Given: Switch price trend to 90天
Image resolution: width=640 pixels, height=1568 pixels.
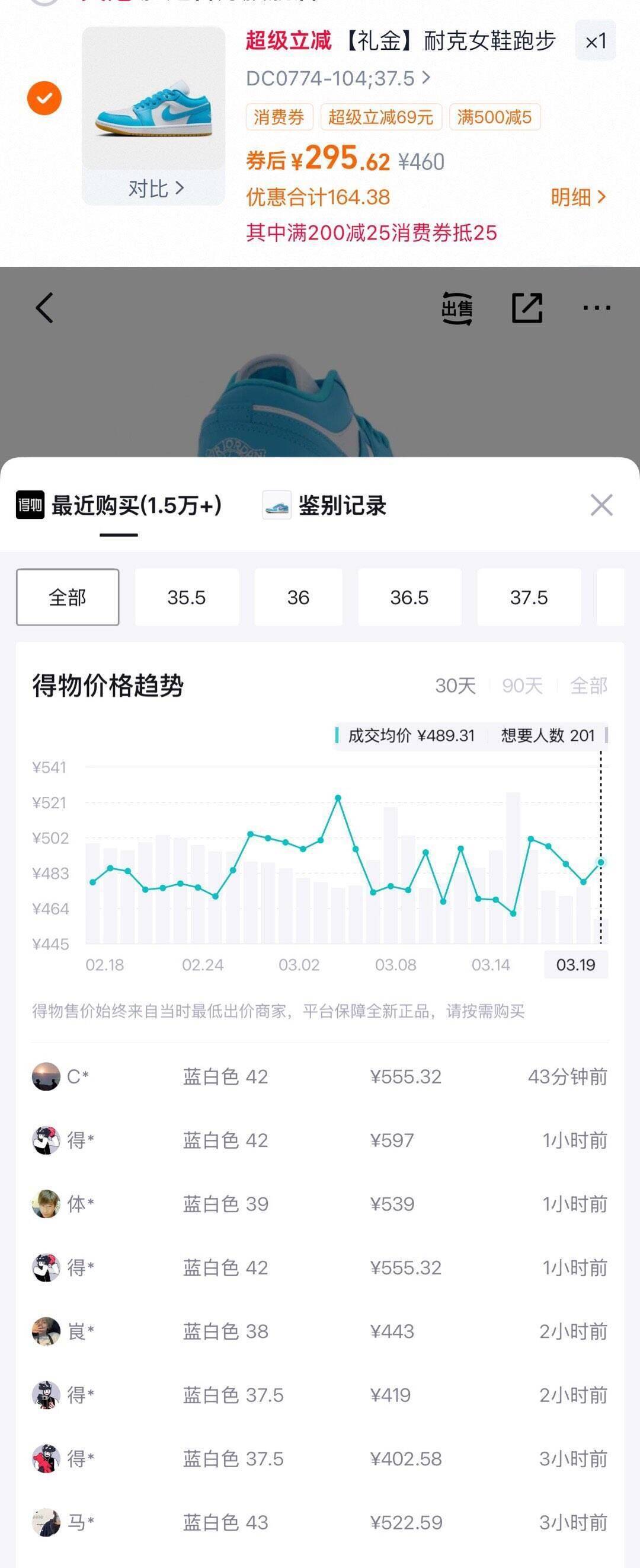Looking at the screenshot, I should point(522,686).
